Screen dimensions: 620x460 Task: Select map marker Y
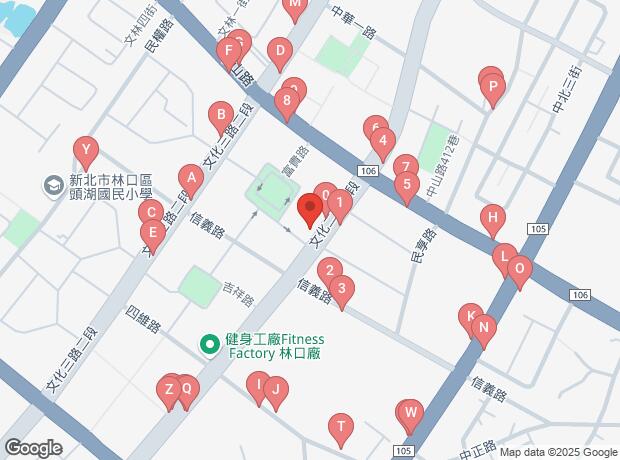point(87,153)
